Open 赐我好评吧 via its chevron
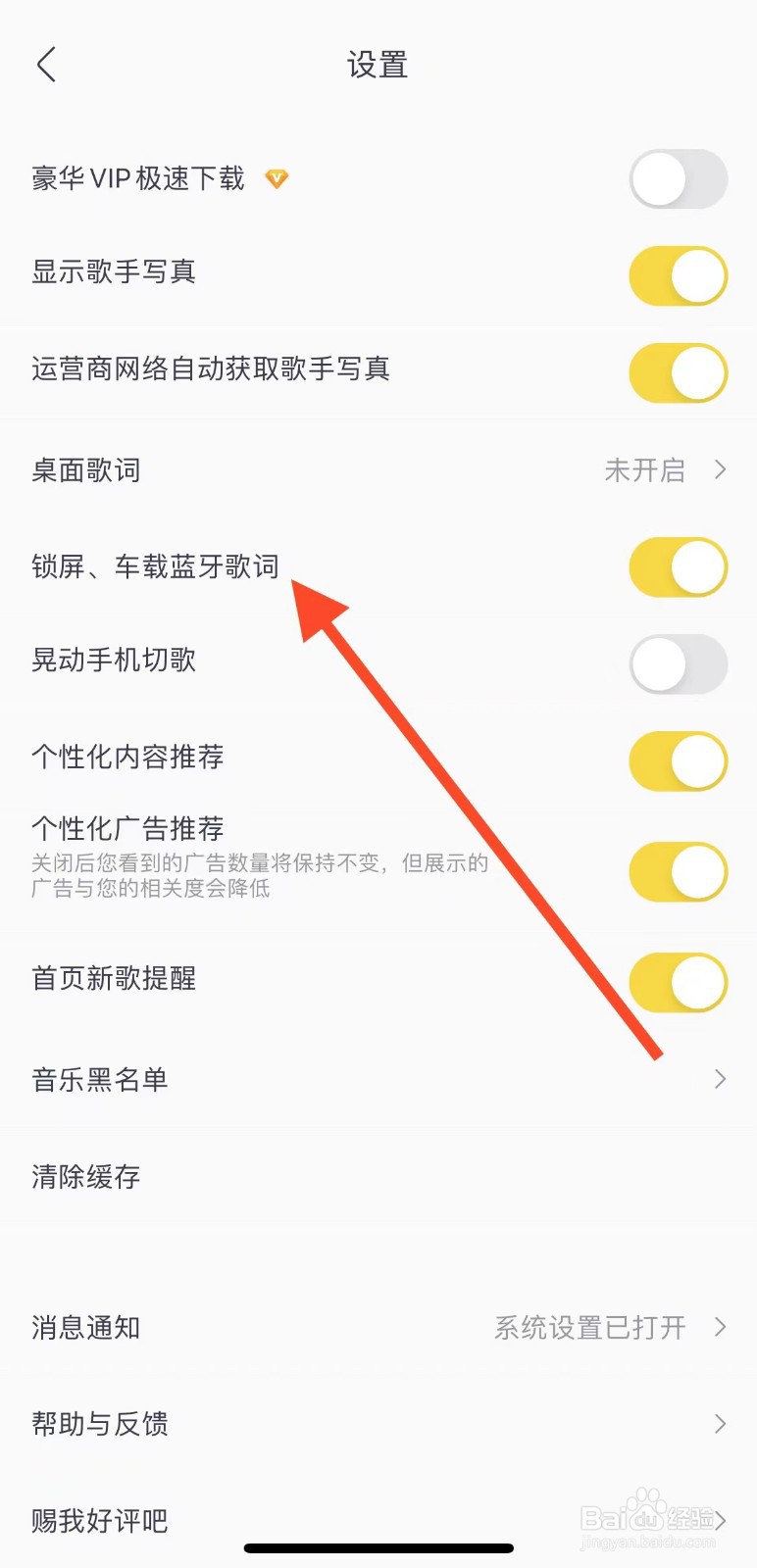Screen dimensions: 757x1568 pos(721,1521)
